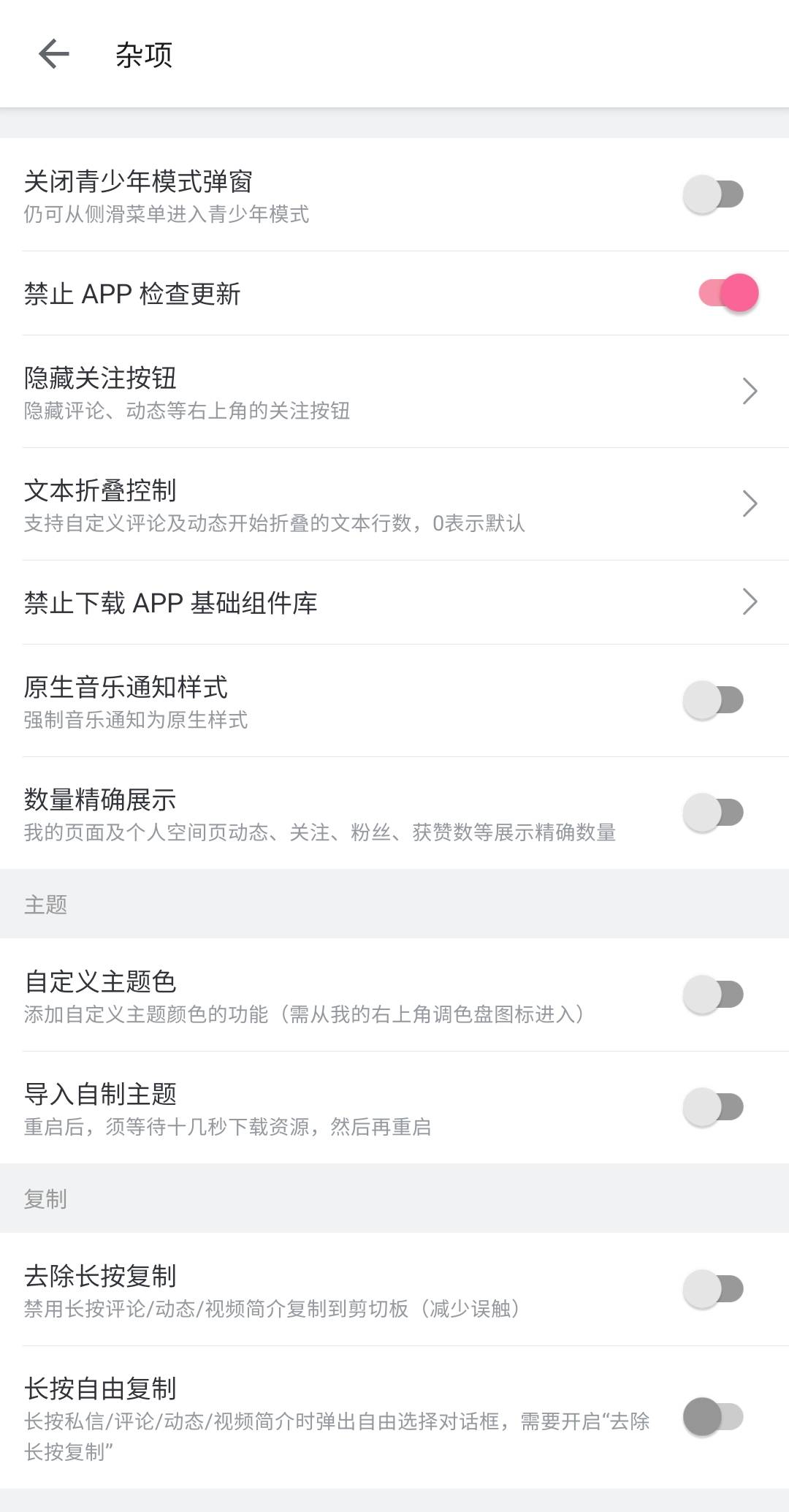Open 文本折叠控制 using the right chevron
Screen dimensions: 789x1512
751,503
